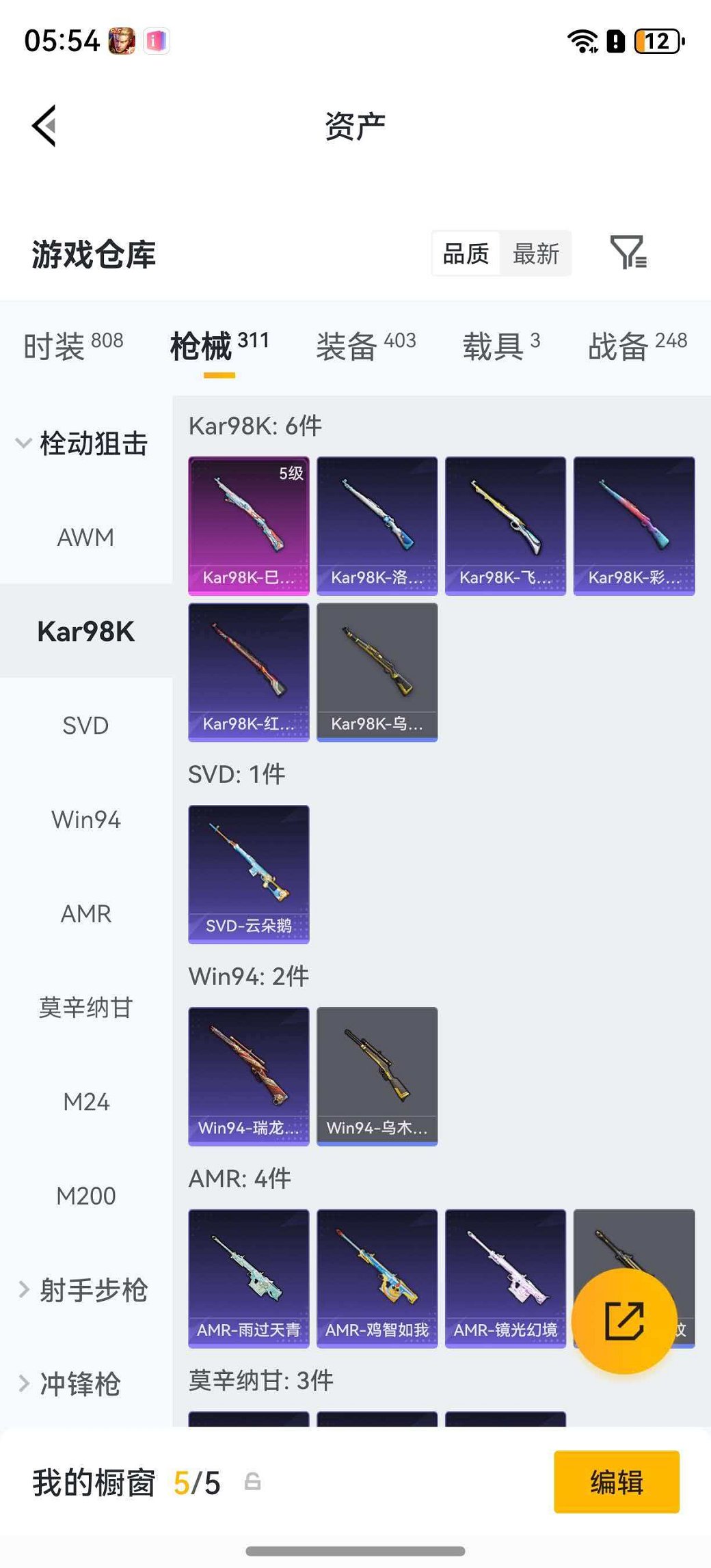The image size is (711, 1568).
Task: View the AMR-雨过天青 skin
Action: tap(249, 1278)
